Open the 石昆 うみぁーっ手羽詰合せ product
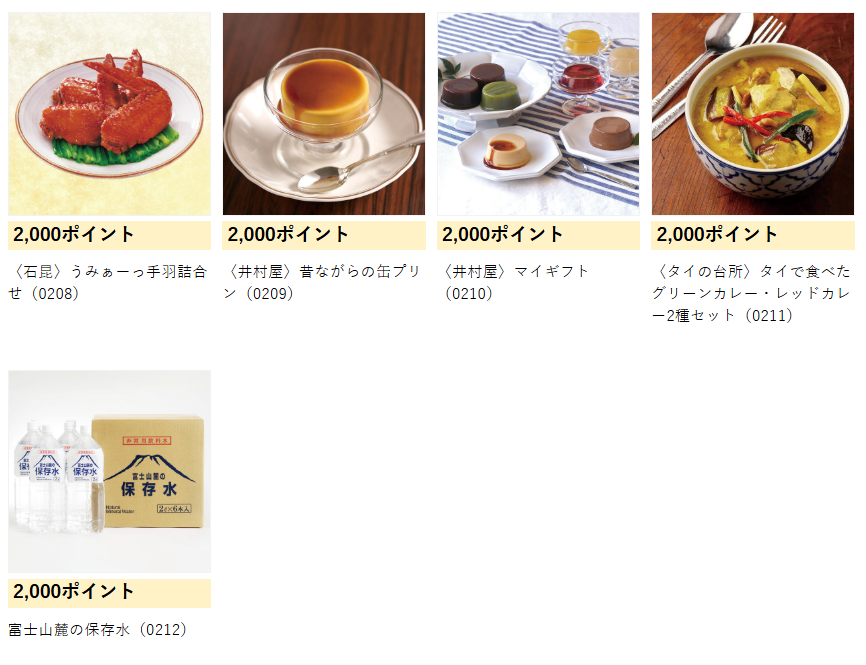This screenshot has width=866, height=665. (x=109, y=114)
